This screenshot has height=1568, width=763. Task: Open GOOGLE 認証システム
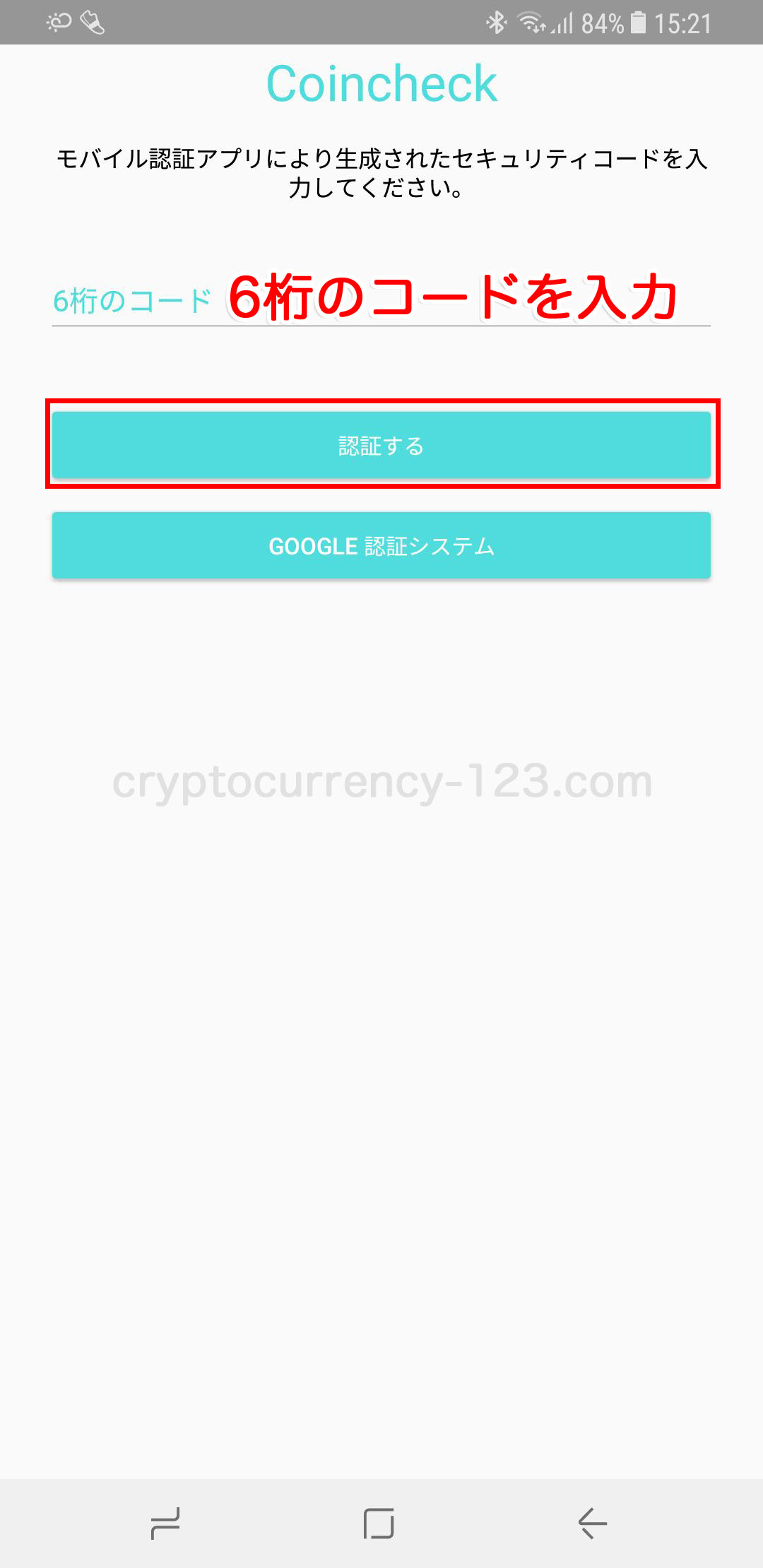click(x=381, y=545)
